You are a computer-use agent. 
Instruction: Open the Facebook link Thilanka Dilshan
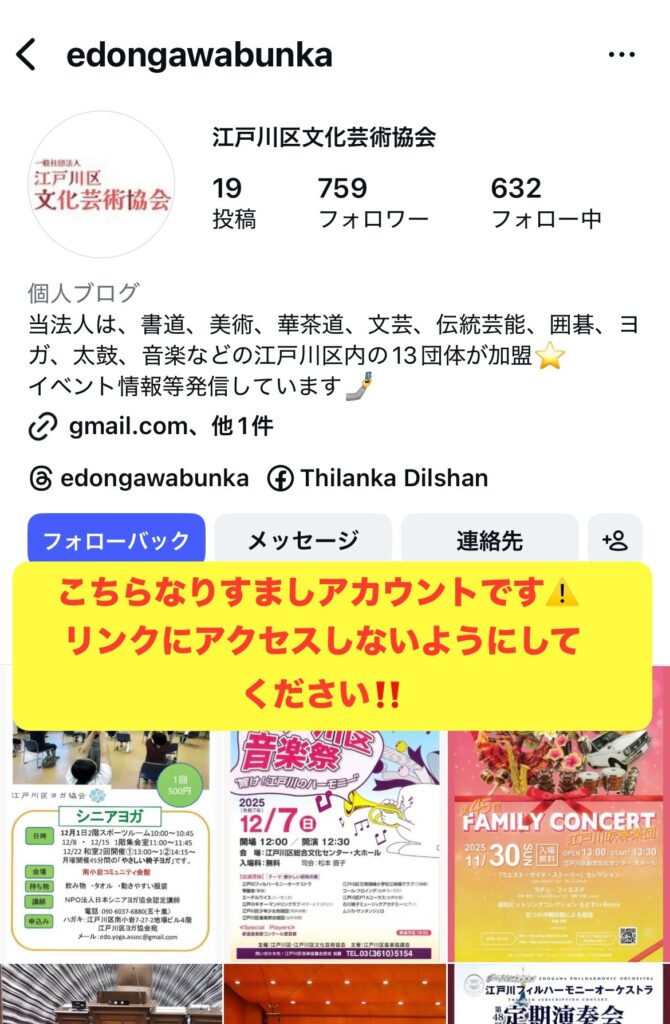pyautogui.click(x=378, y=478)
